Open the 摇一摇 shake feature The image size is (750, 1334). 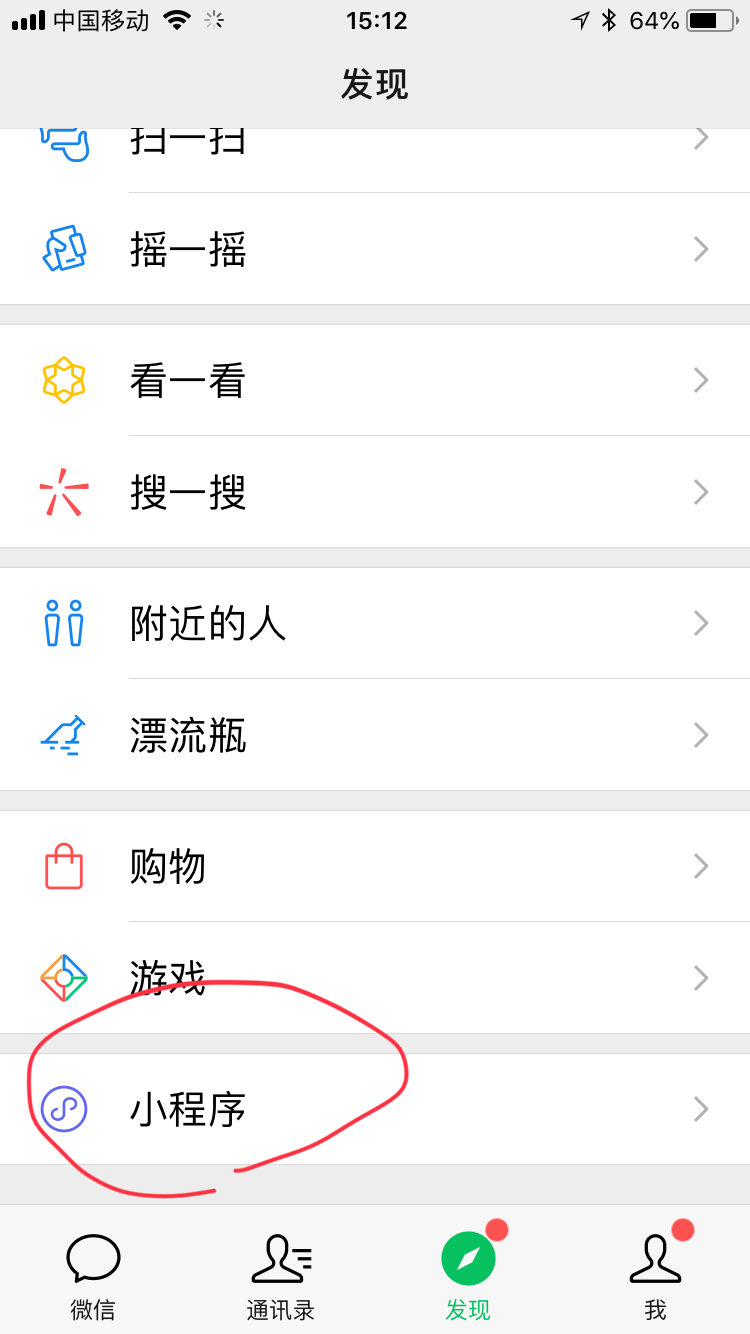pos(375,249)
